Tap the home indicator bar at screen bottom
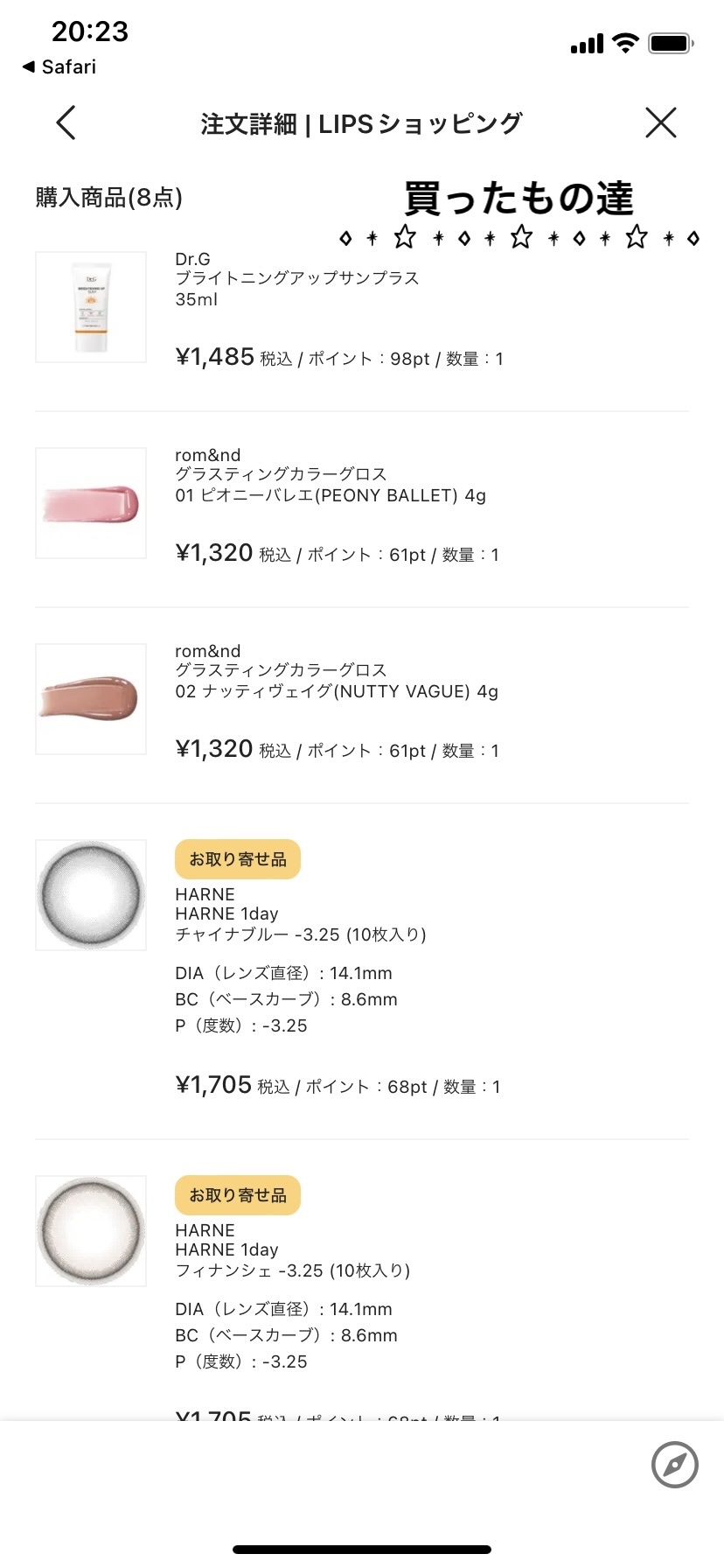 pyautogui.click(x=362, y=1550)
